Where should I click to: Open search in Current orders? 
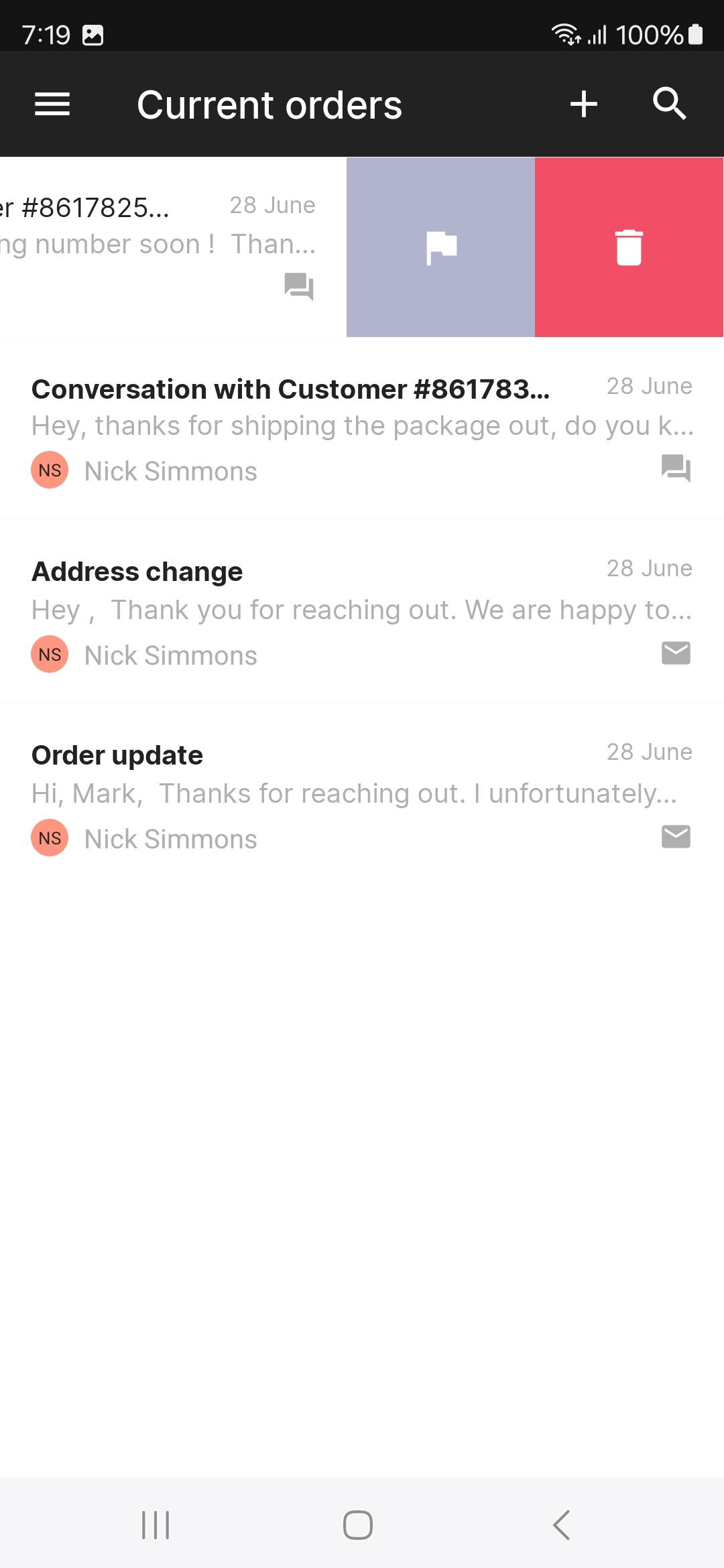(669, 105)
